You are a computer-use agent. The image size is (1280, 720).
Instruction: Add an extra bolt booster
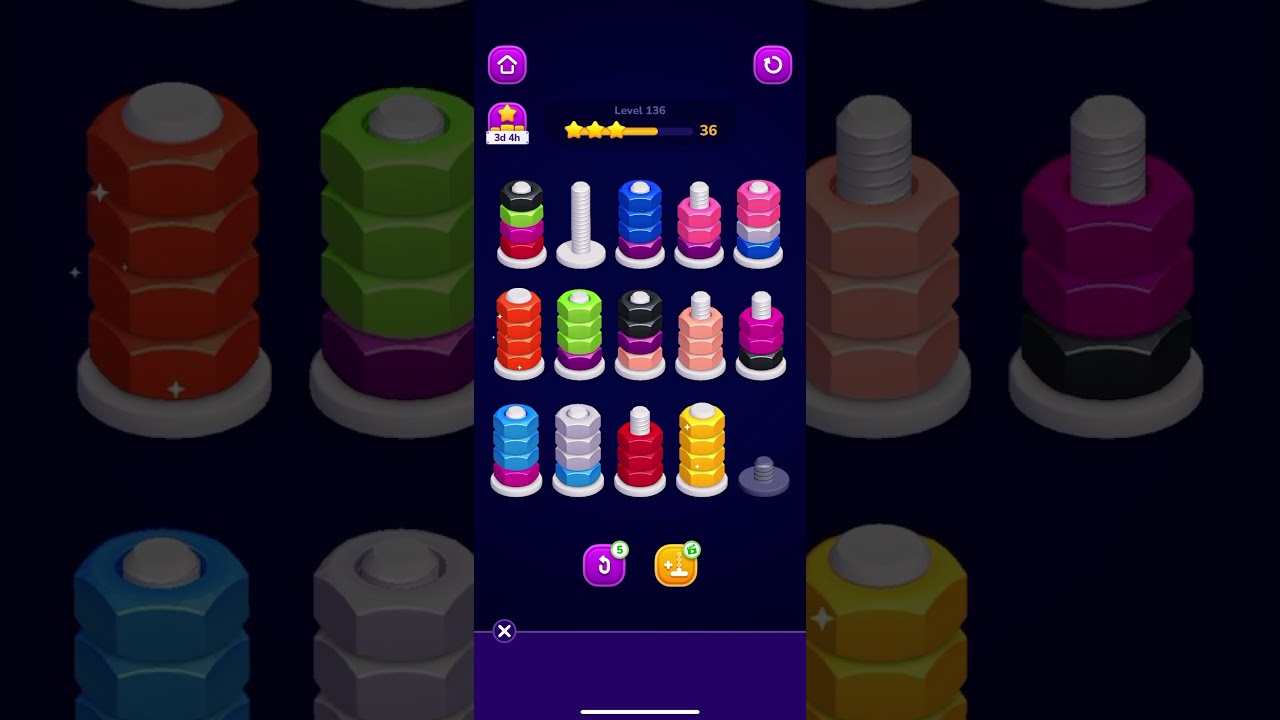click(x=676, y=565)
